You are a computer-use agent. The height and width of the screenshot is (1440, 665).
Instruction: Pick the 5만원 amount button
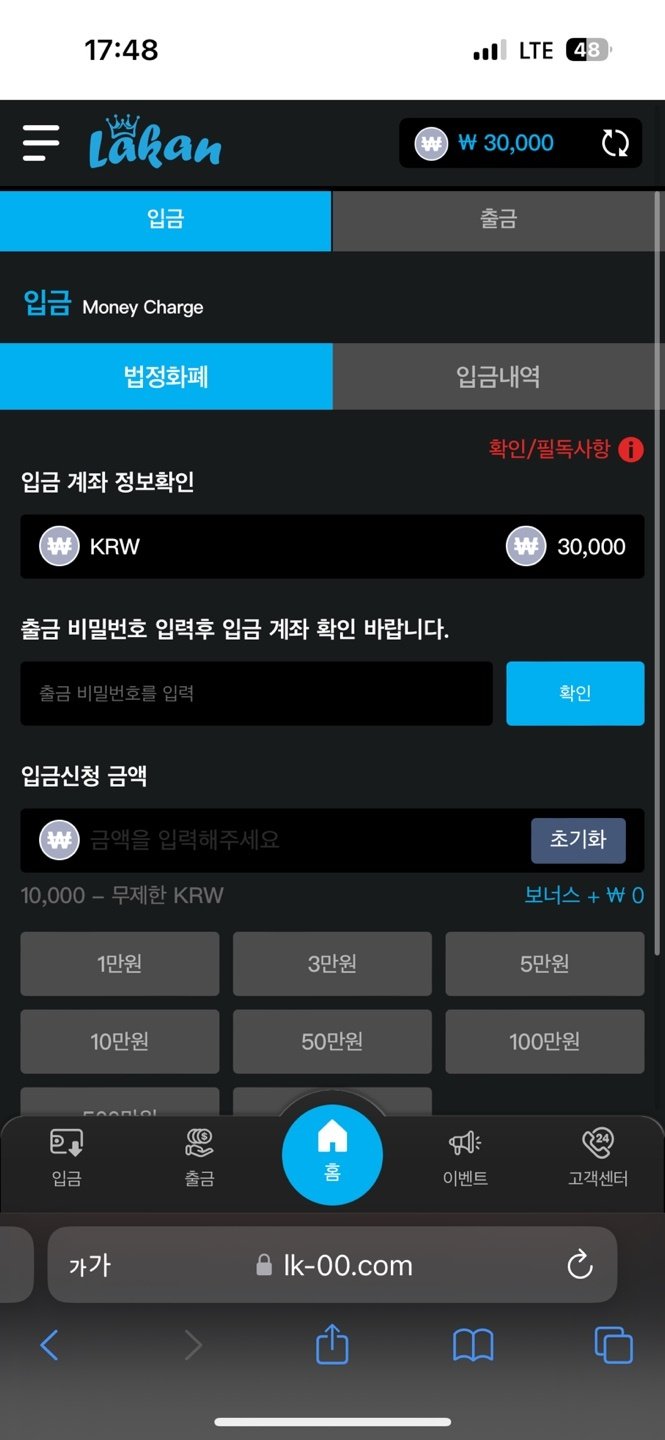[545, 964]
